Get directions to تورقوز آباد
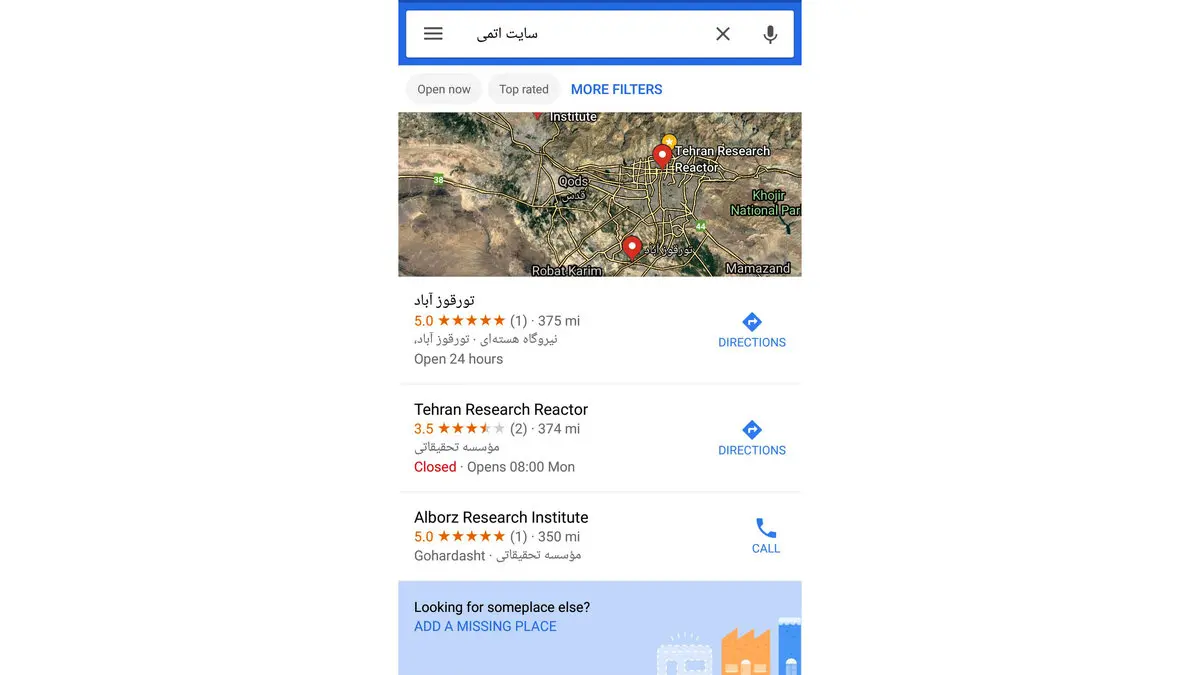This screenshot has width=1200, height=675. pyautogui.click(x=752, y=330)
